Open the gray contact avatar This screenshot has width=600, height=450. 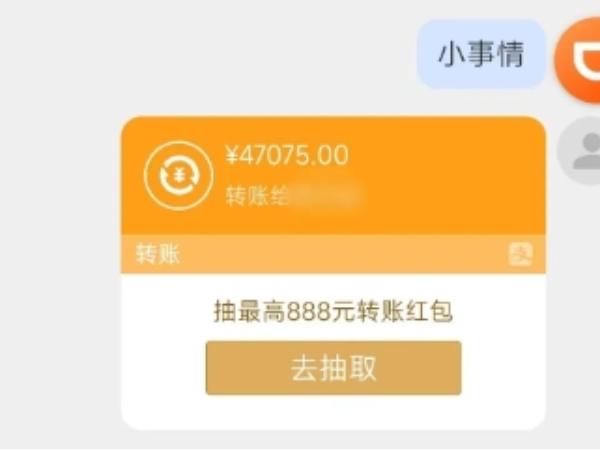tap(580, 152)
